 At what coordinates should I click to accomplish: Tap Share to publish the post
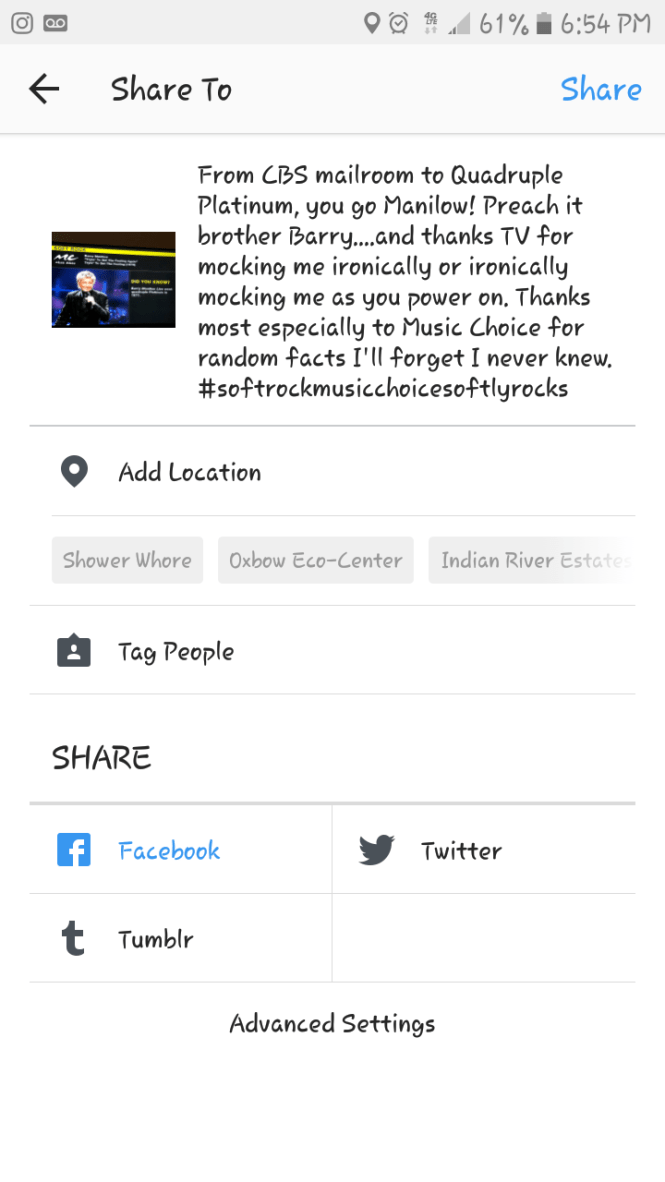600,90
